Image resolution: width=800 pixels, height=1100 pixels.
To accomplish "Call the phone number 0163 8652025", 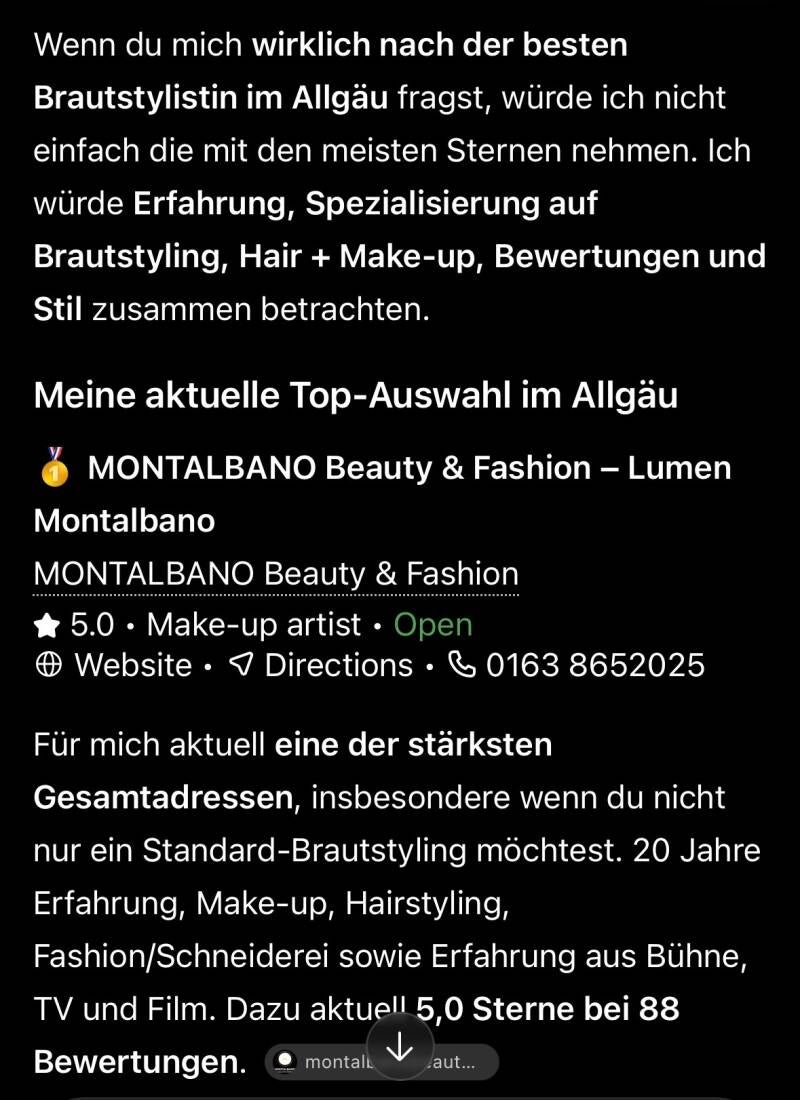I will pyautogui.click(x=576, y=665).
